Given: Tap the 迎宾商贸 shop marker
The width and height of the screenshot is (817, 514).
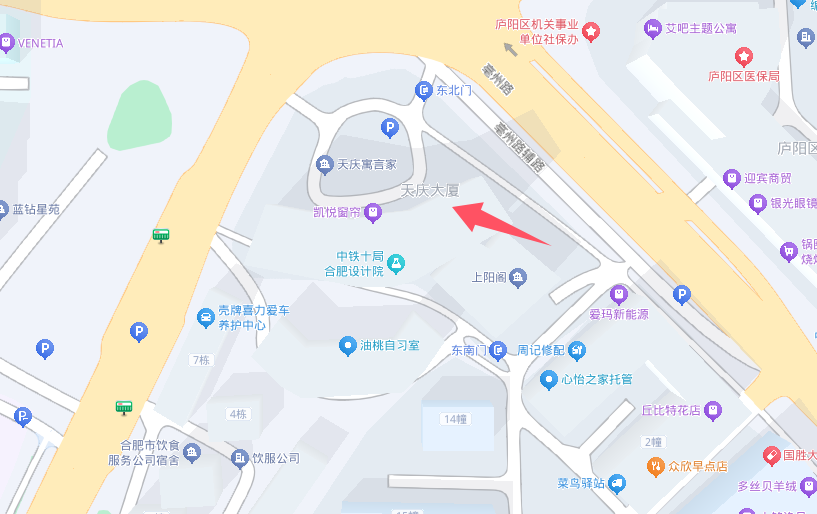Looking at the screenshot, I should click(x=731, y=178).
